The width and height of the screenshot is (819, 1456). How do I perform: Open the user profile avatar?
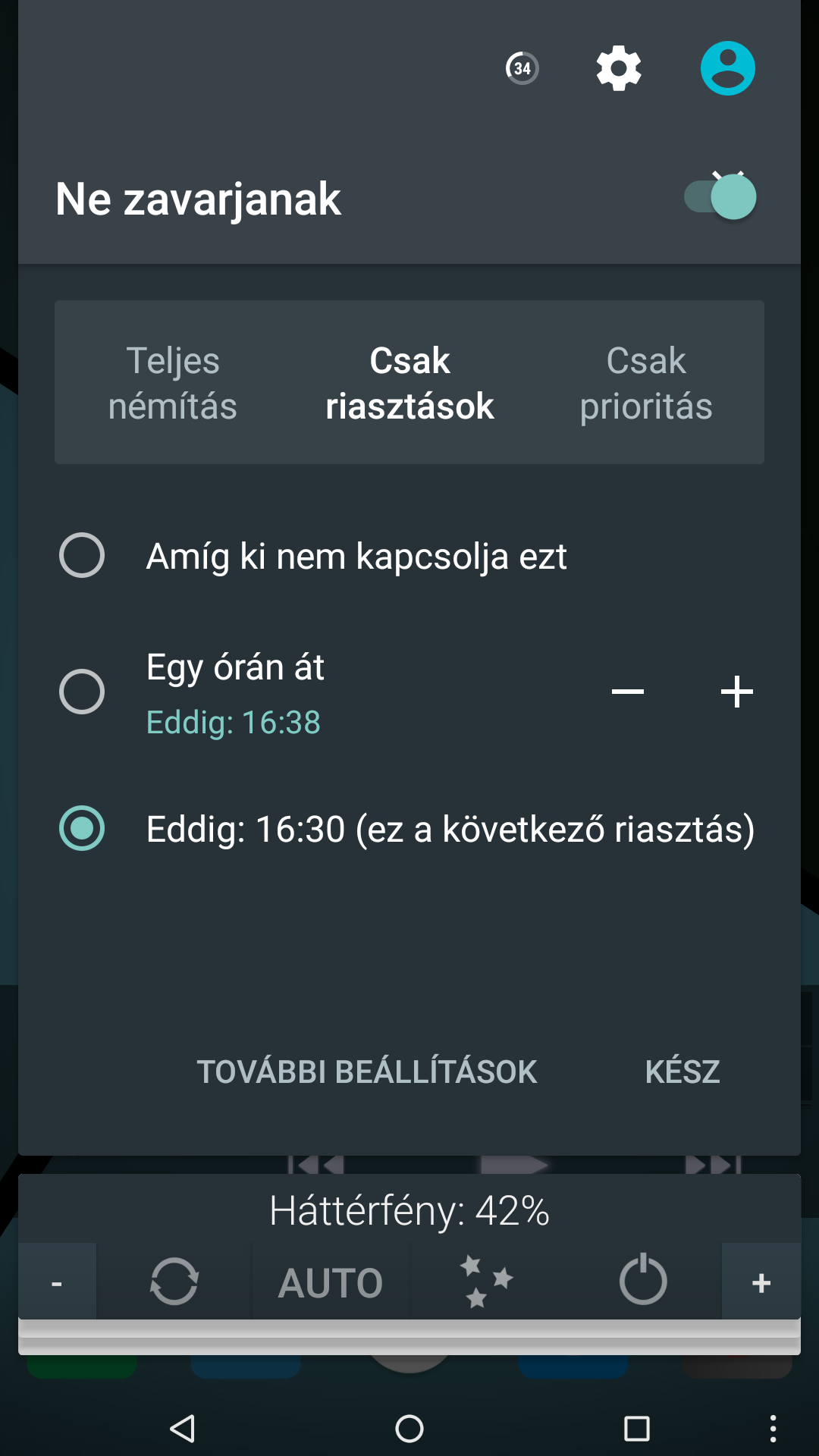point(727,68)
